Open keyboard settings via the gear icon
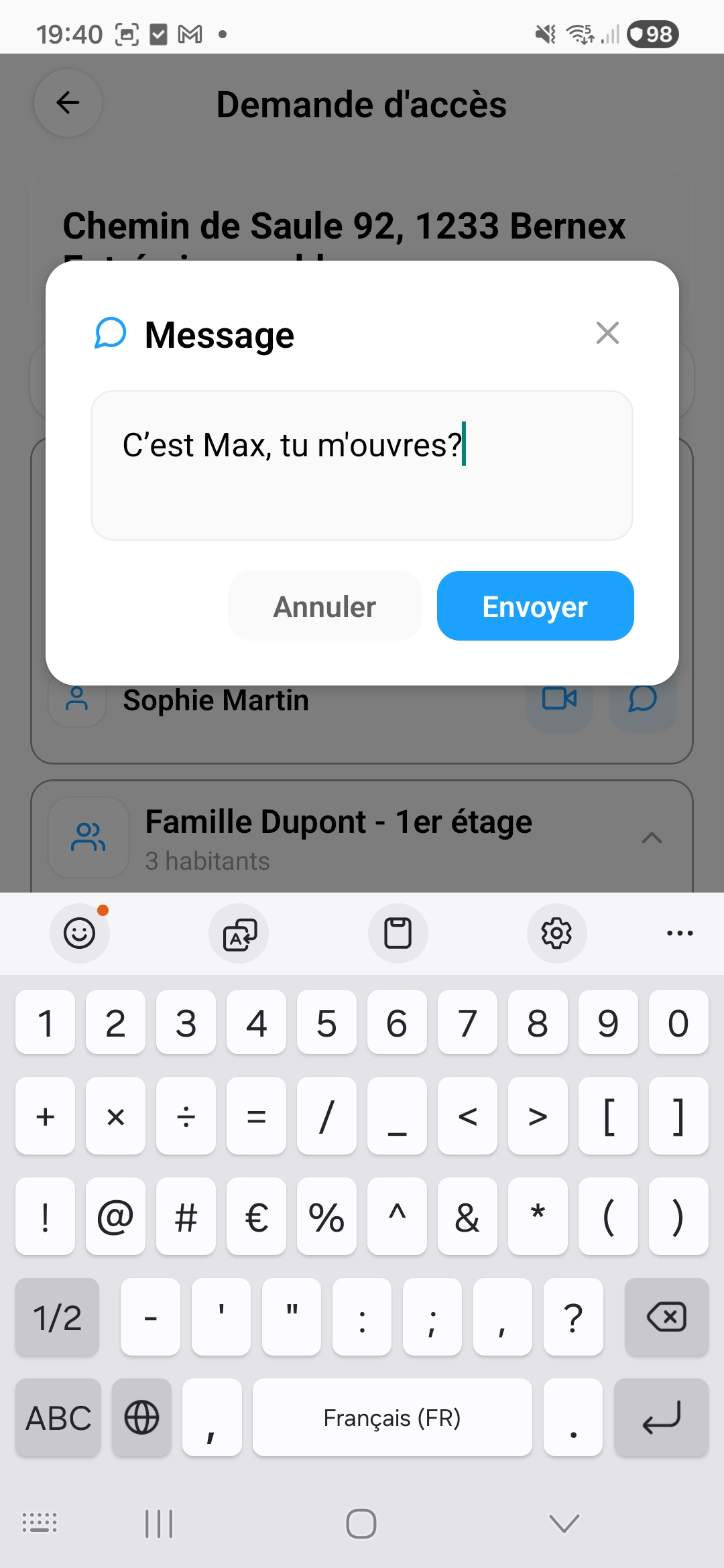The width and height of the screenshot is (724, 1568). coord(557,933)
